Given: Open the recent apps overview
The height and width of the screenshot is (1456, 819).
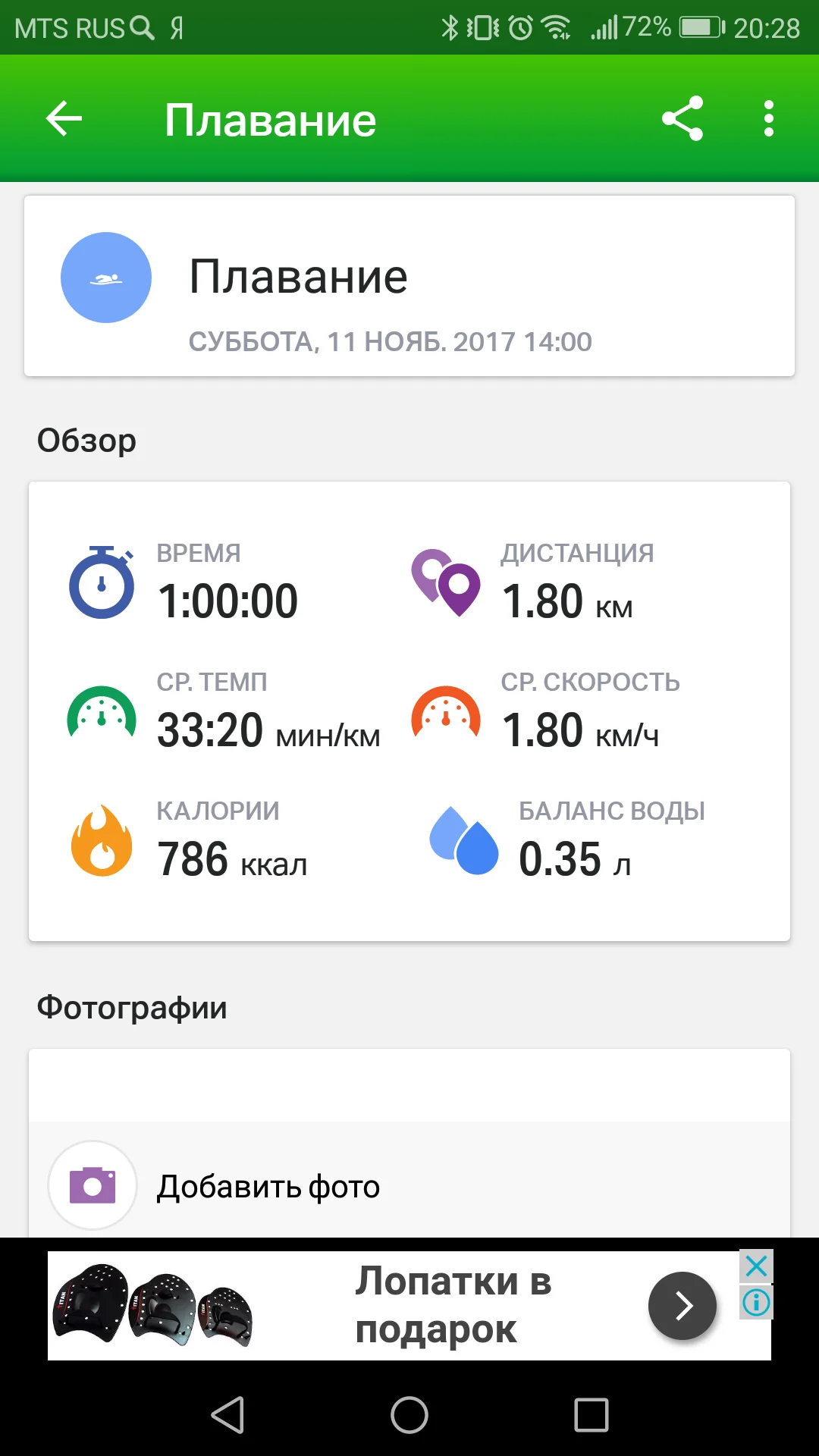Looking at the screenshot, I should (591, 1415).
